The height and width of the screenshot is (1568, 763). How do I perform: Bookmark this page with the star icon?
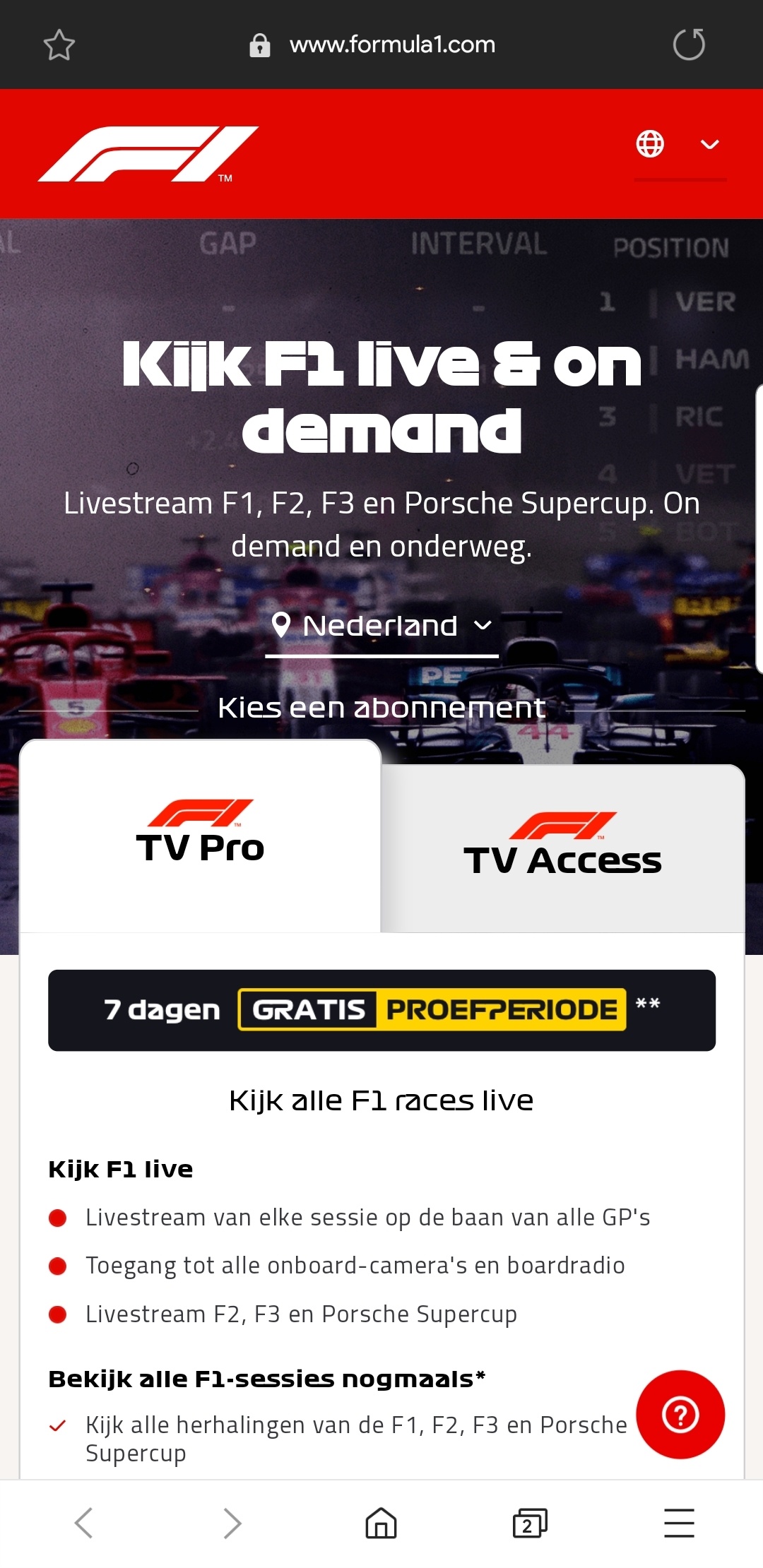(59, 45)
